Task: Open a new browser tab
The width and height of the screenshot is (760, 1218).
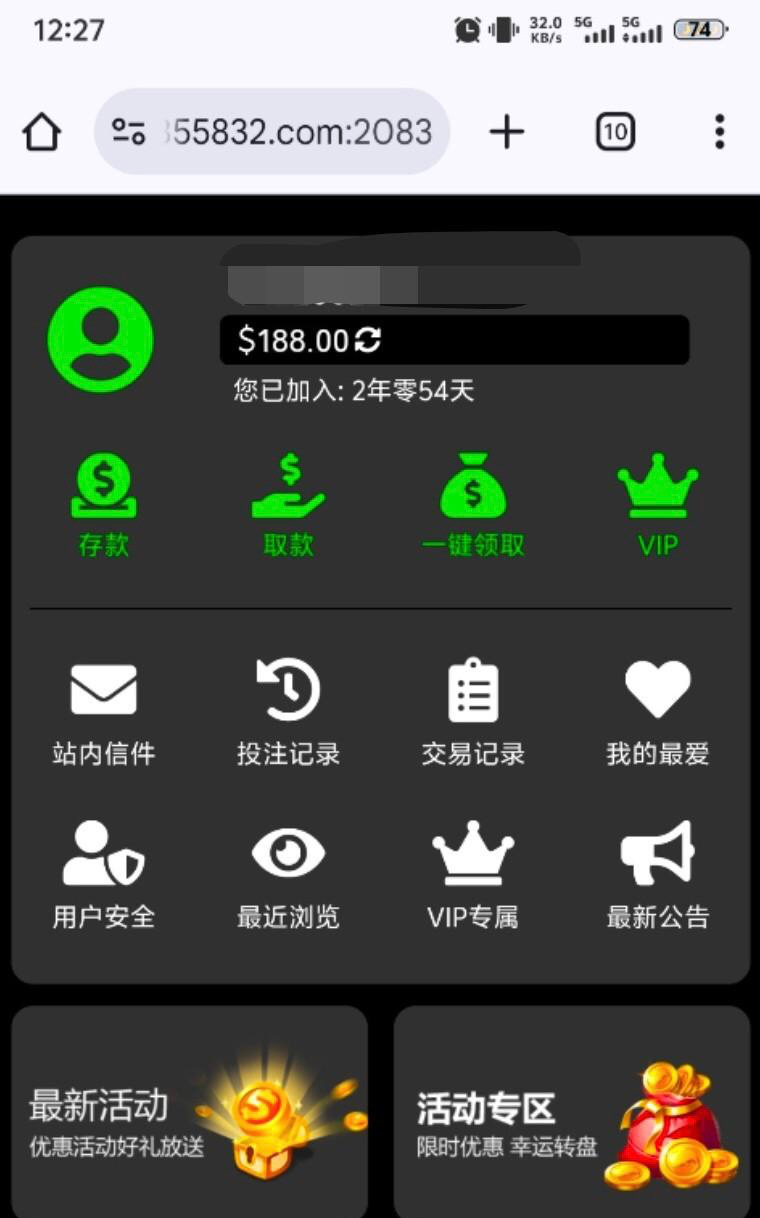Action: point(507,132)
